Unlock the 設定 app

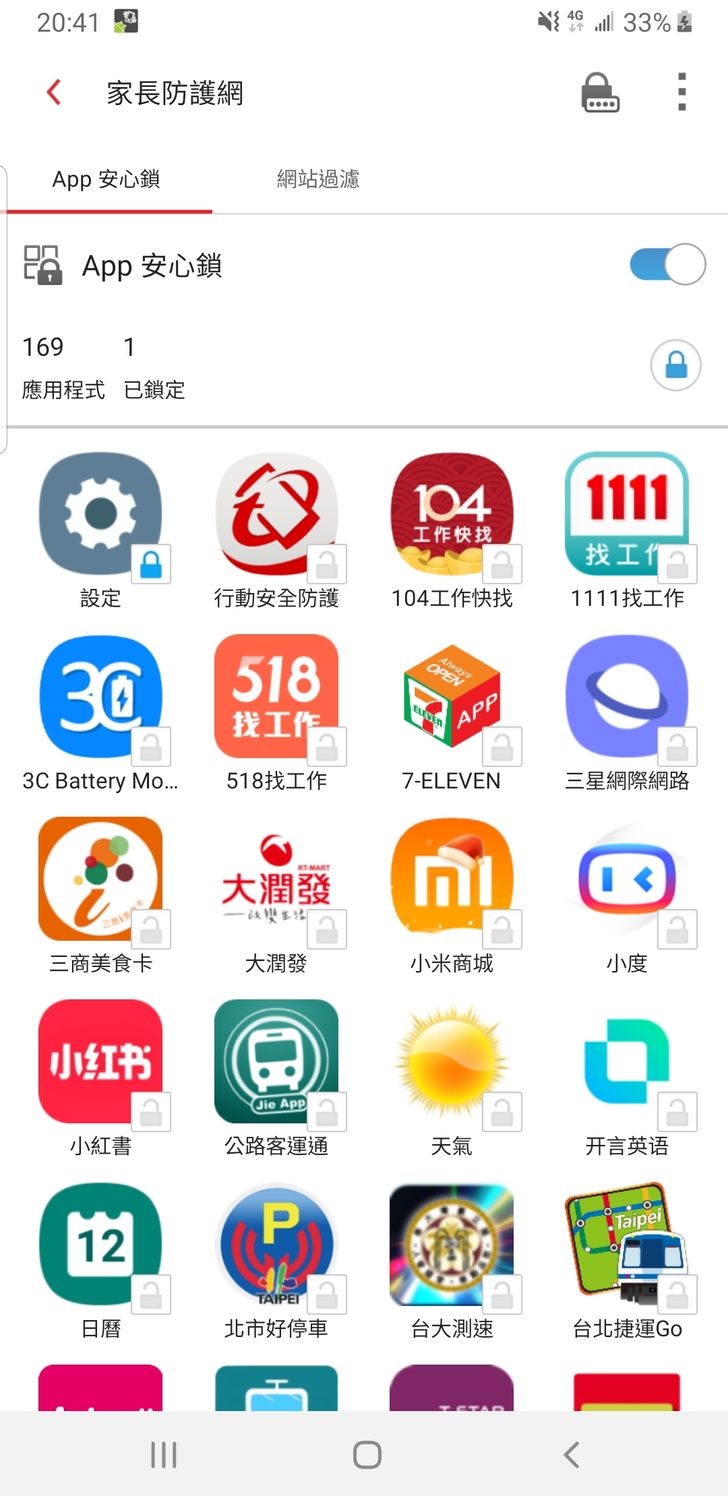[151, 564]
